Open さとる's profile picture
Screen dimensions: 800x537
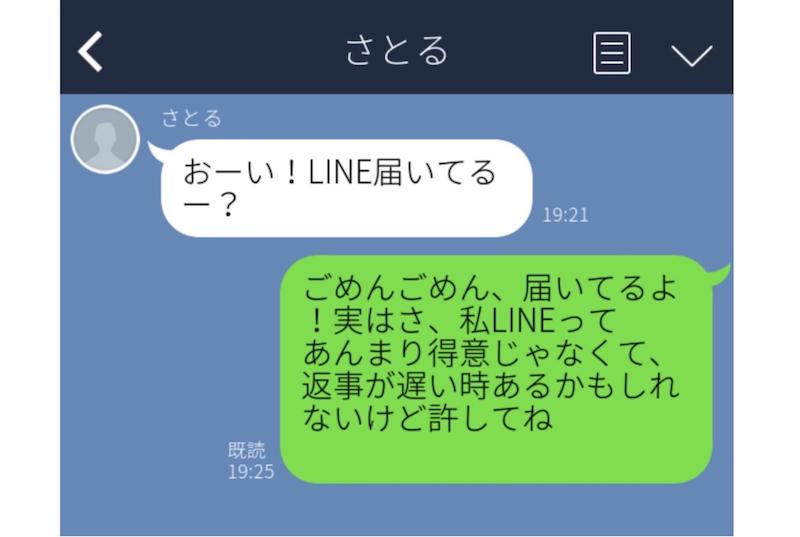[105, 138]
